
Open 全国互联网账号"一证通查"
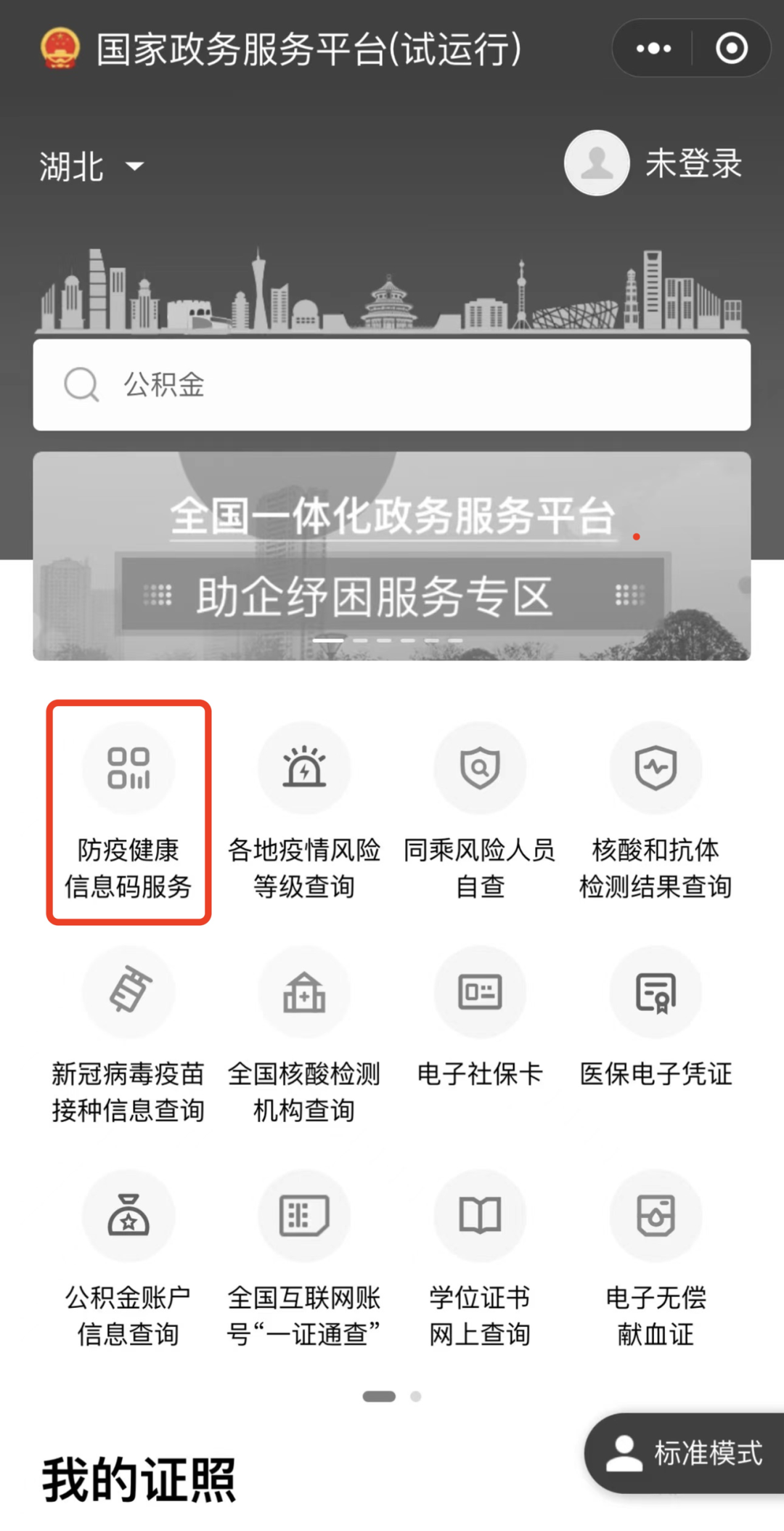(304, 1259)
